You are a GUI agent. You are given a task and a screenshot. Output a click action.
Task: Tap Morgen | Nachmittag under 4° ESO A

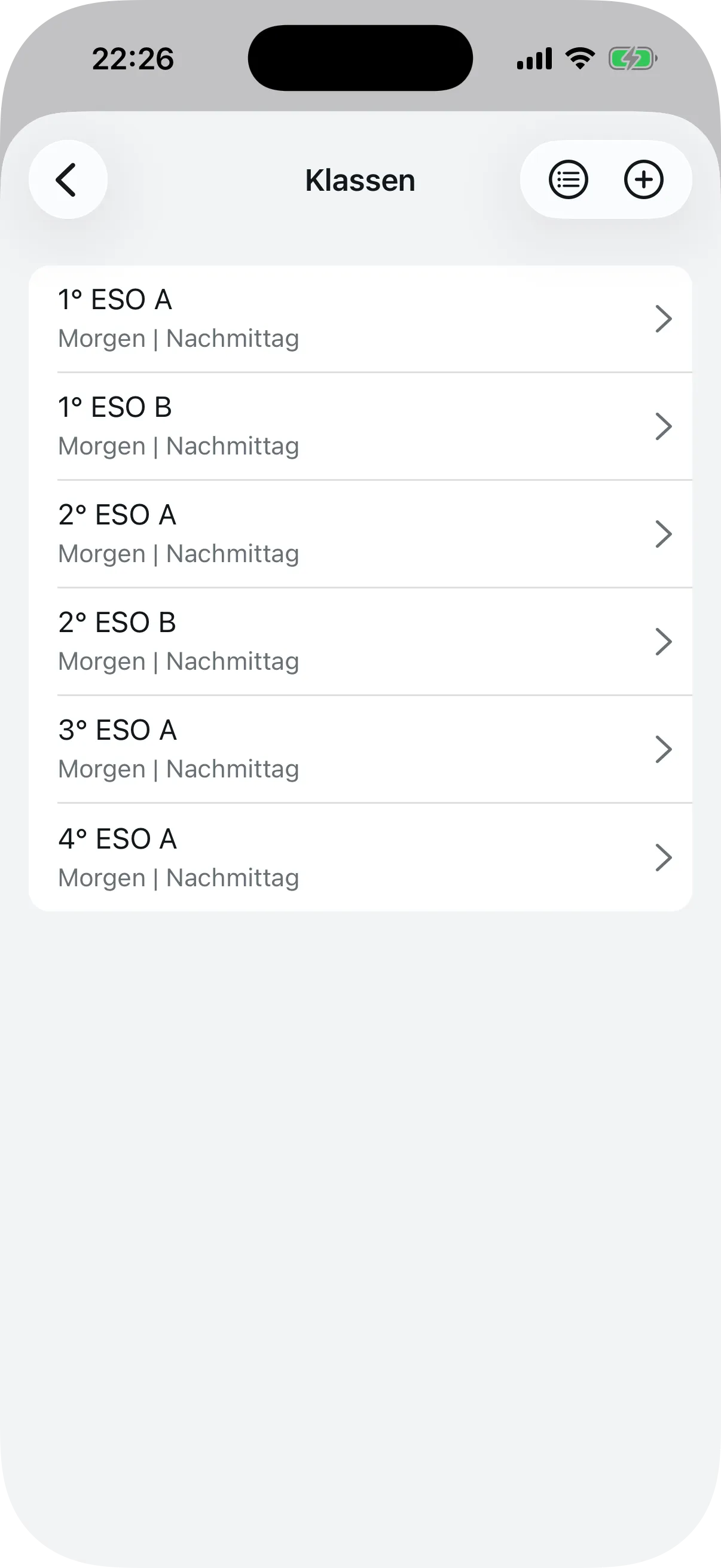pos(178,877)
